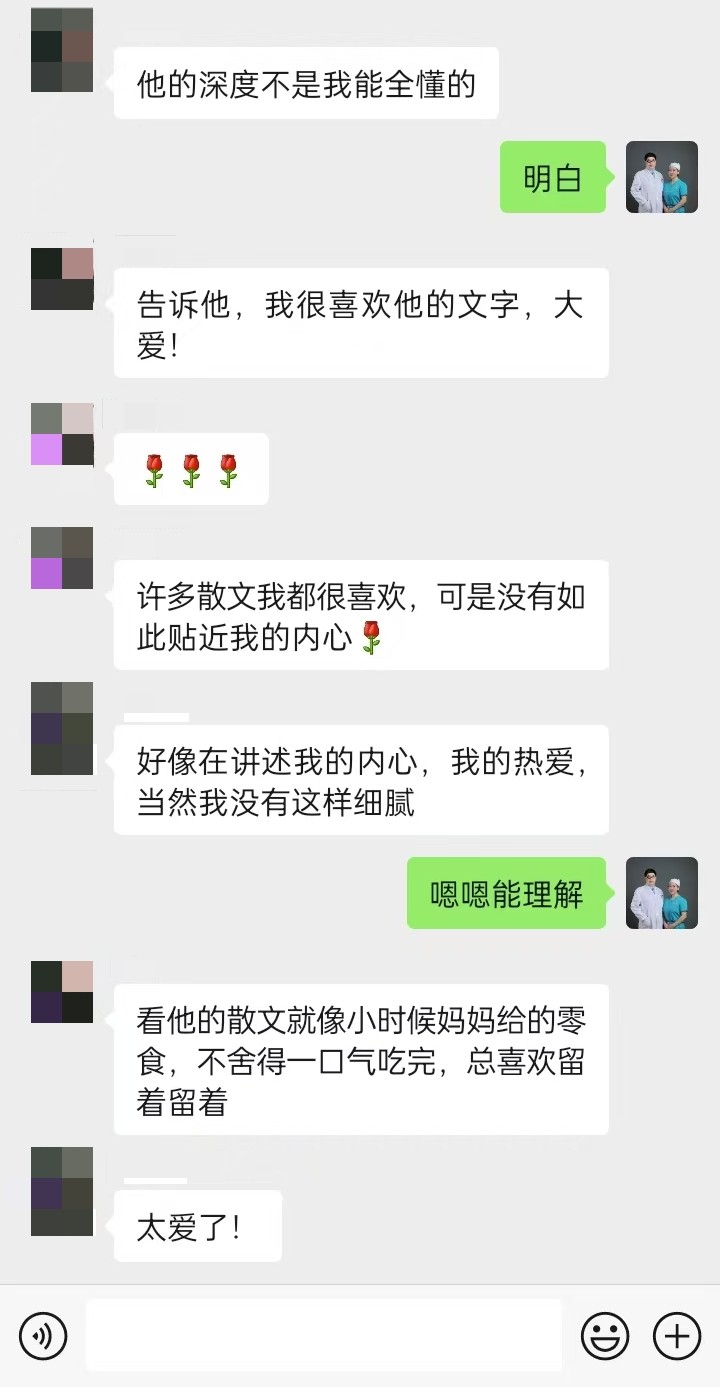
Task: Open avatar beside "看他的散文就像小时候" message
Action: pyautogui.click(x=62, y=991)
